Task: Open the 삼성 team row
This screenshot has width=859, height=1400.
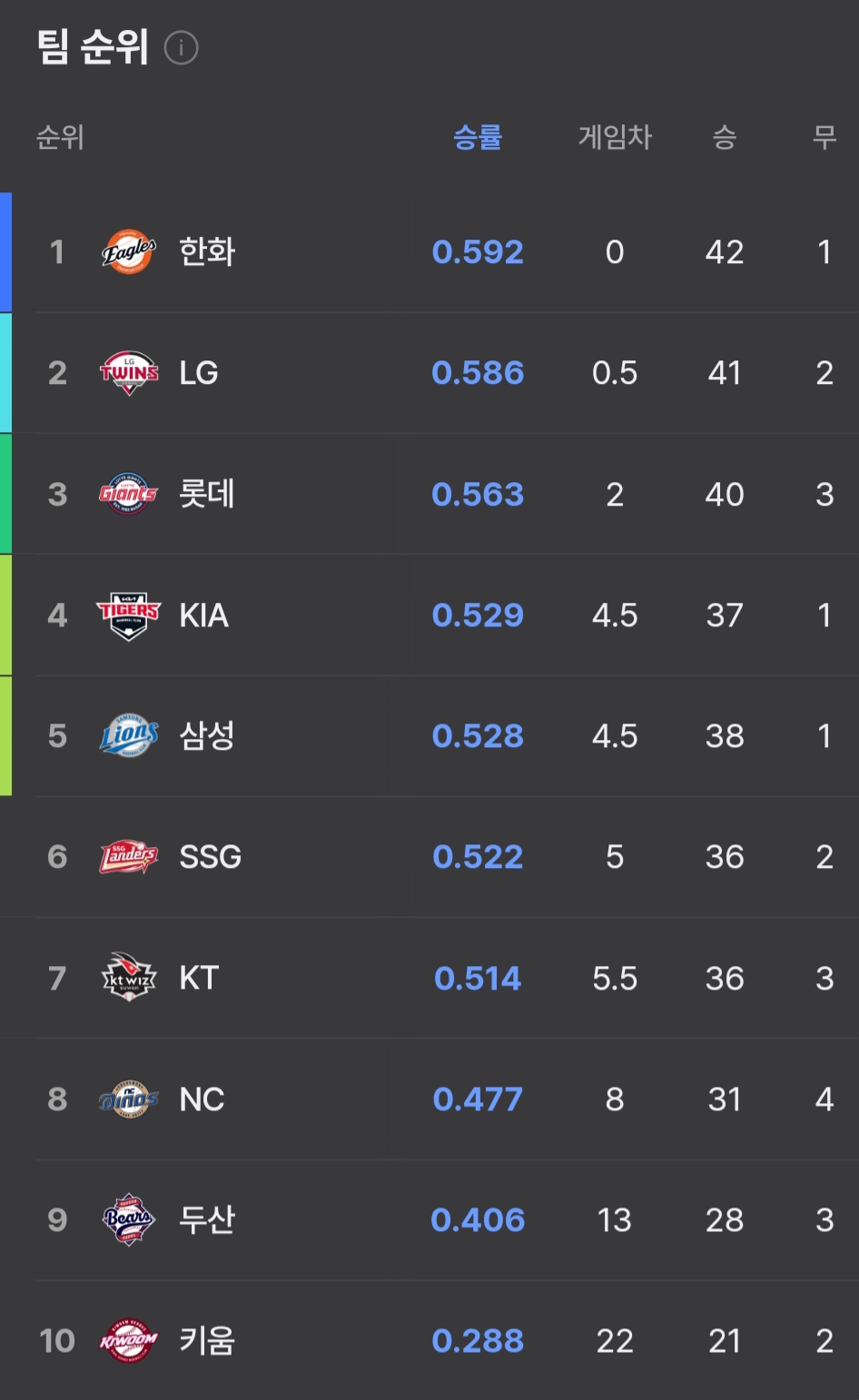Action: click(429, 736)
